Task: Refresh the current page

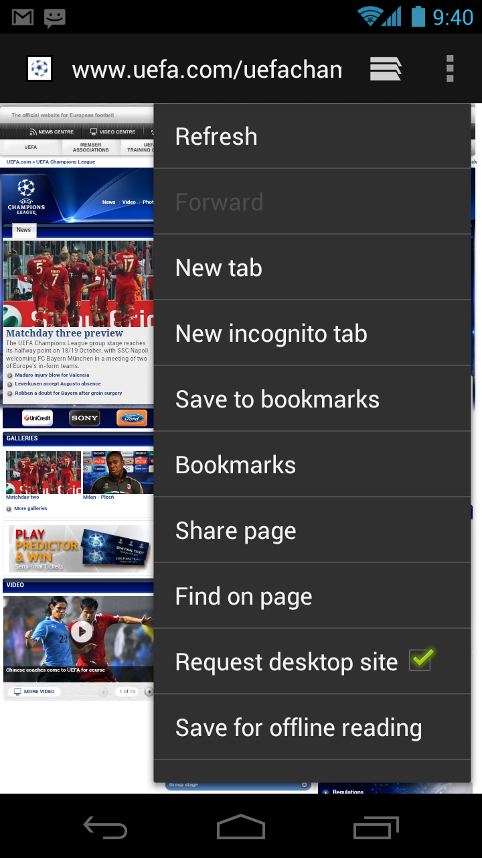Action: 312,136
